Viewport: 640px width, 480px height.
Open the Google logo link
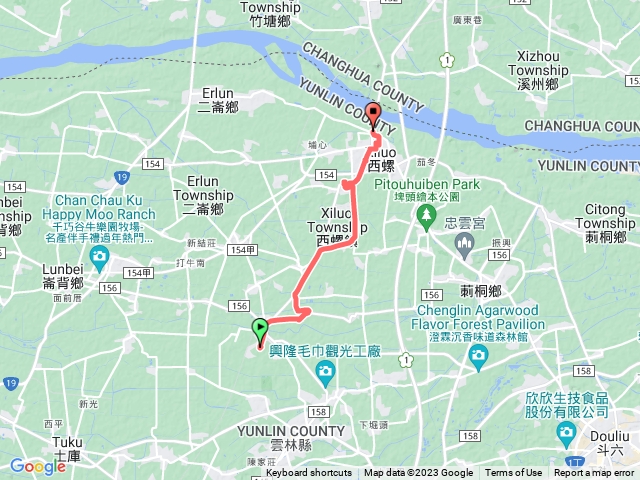pyautogui.click(x=37, y=465)
